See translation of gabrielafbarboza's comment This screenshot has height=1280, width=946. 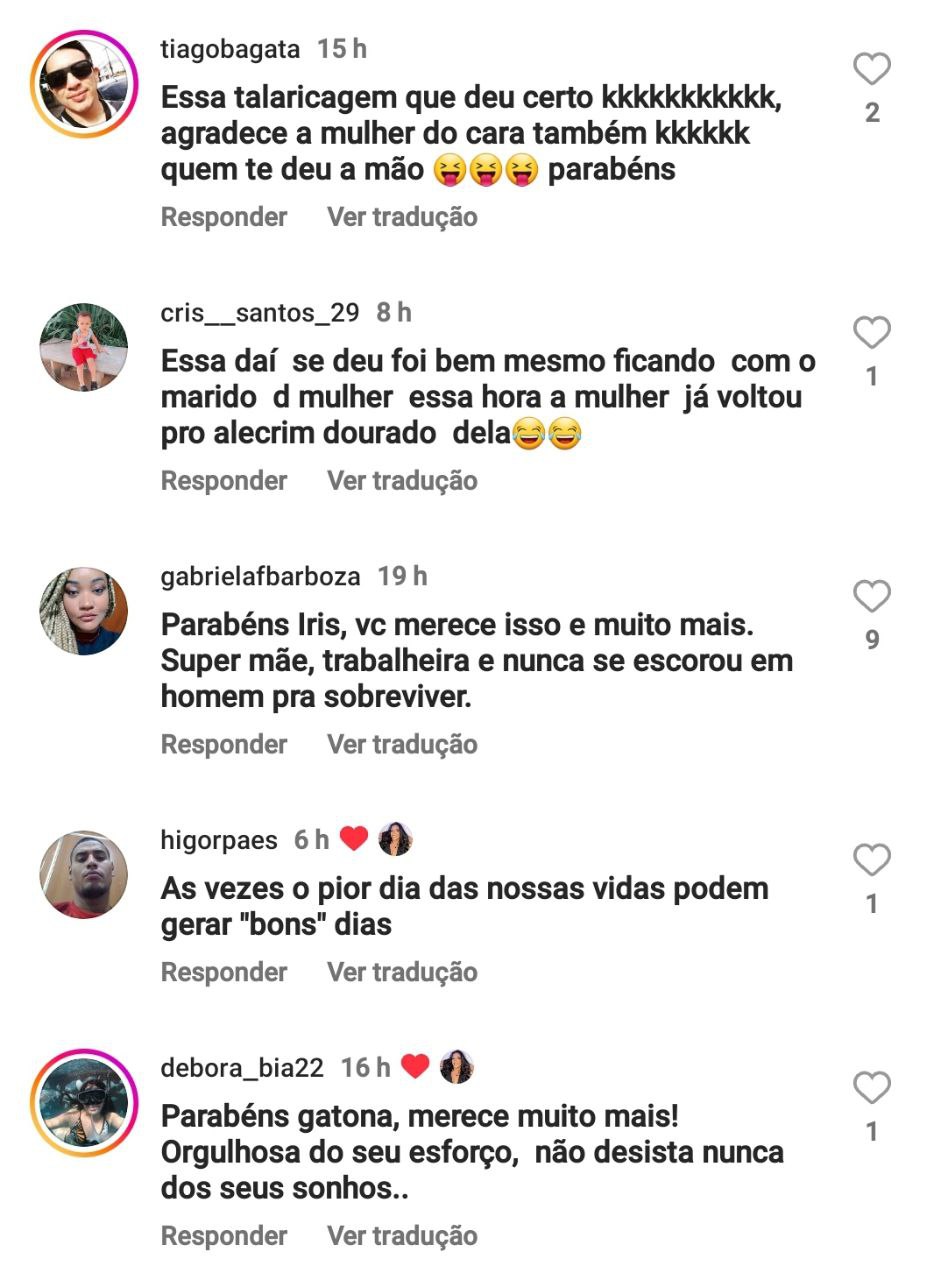coord(402,745)
